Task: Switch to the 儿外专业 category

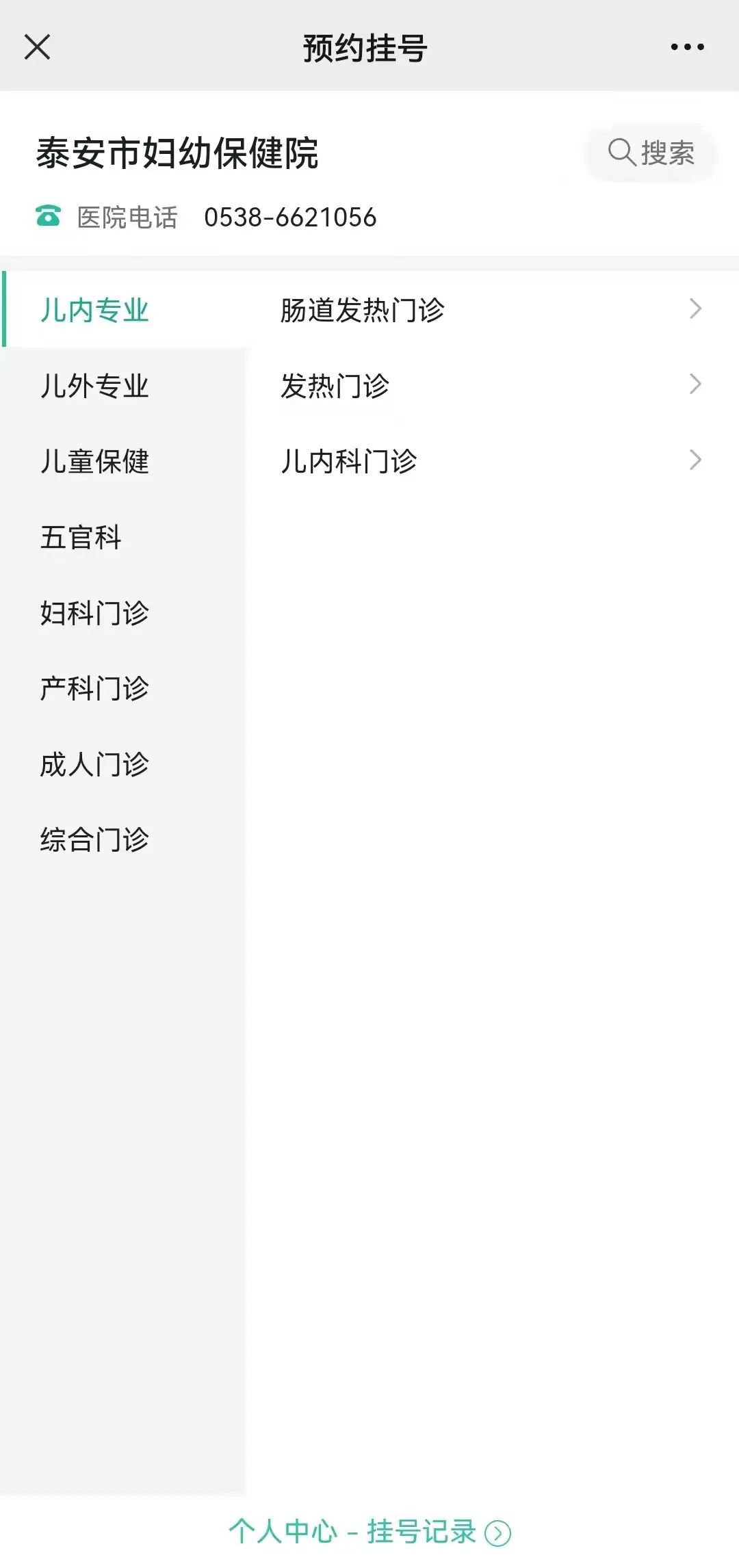Action: point(94,386)
